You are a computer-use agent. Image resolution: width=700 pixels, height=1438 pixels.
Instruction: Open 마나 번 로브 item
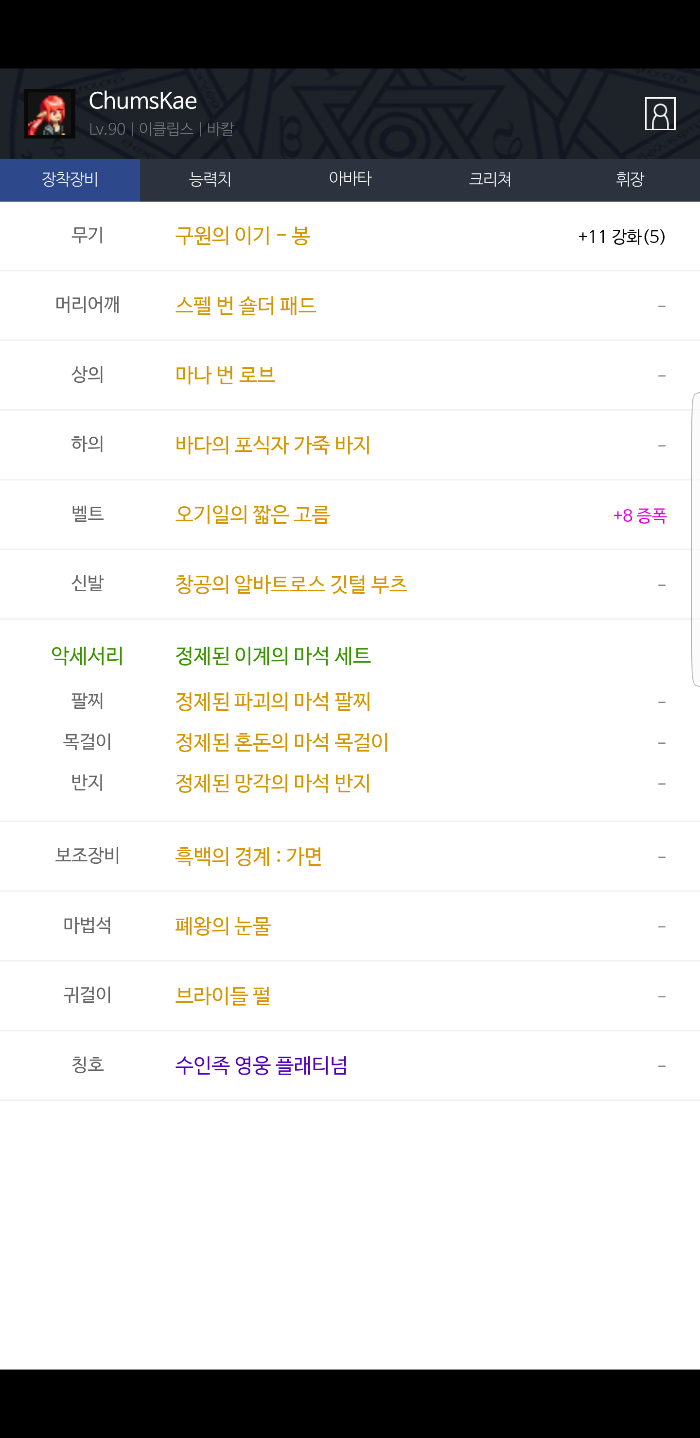click(x=225, y=376)
